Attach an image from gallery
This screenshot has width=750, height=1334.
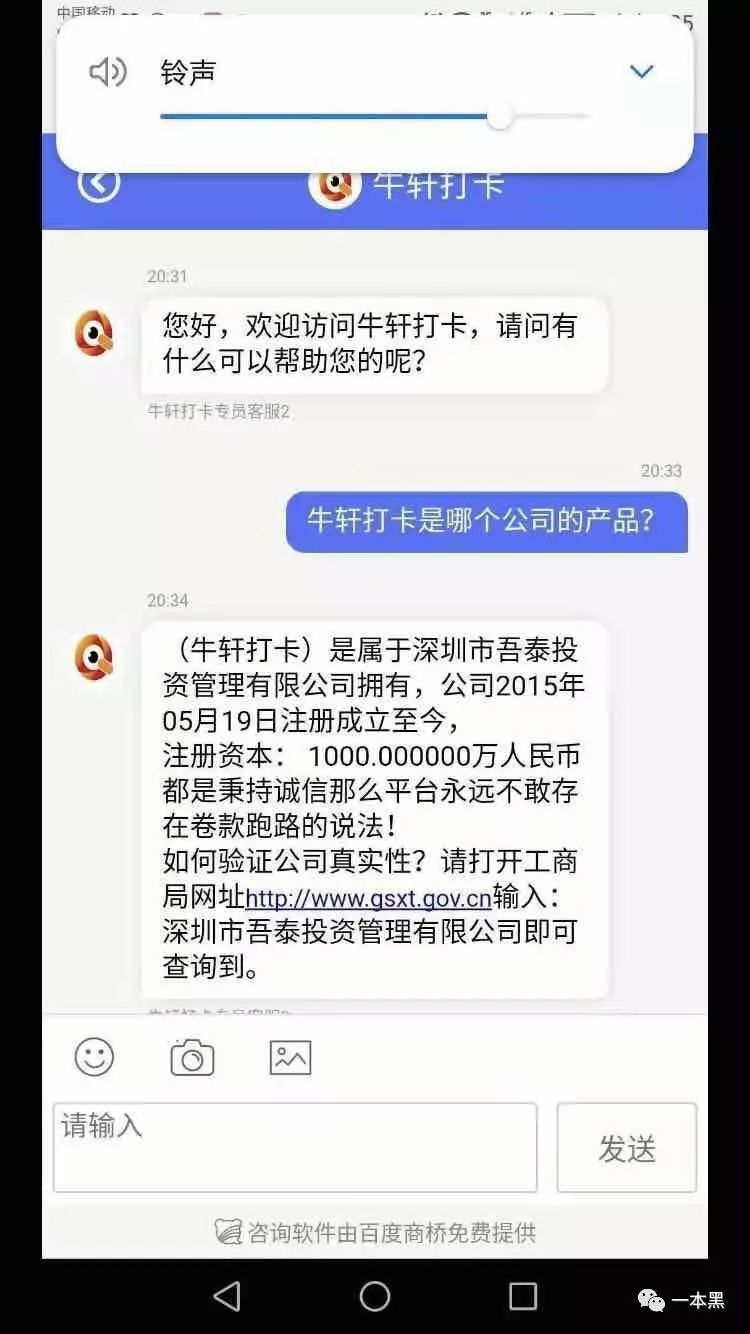click(x=290, y=1057)
